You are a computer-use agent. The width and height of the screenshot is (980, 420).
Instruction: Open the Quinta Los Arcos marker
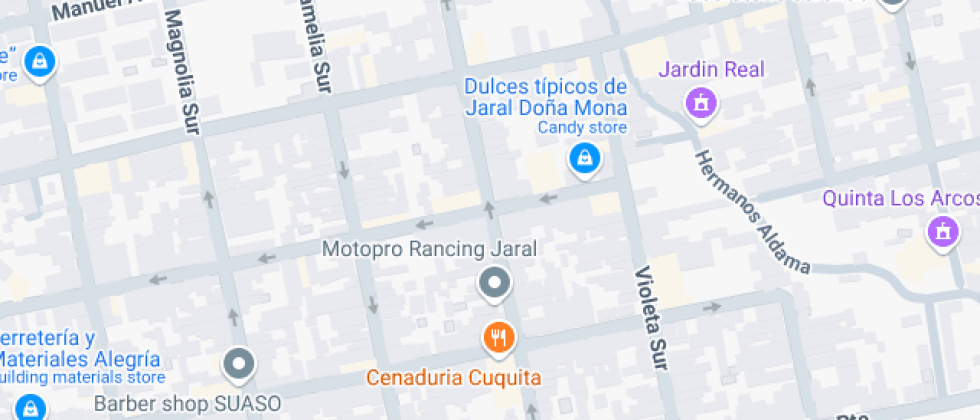[939, 232]
